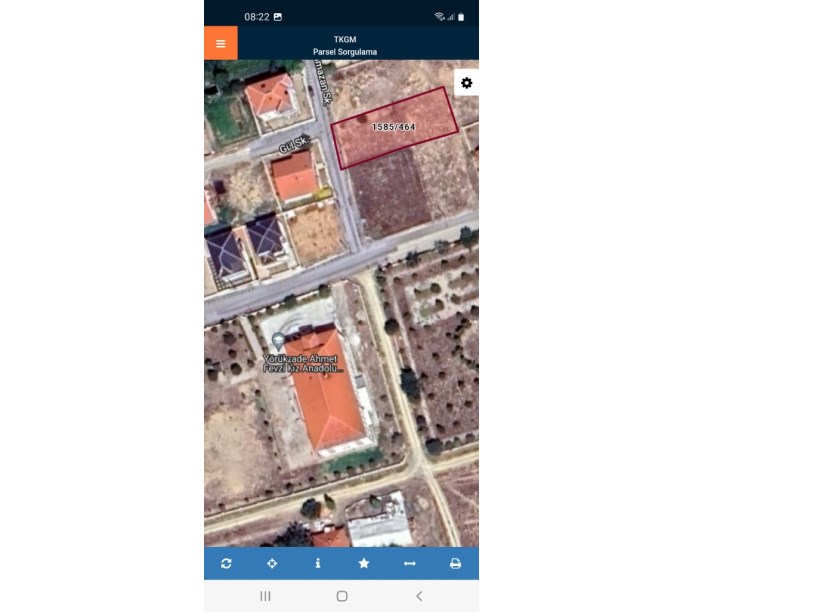
Task: Tap the refresh icon in the bottom toolbar
Action: pyautogui.click(x=227, y=564)
